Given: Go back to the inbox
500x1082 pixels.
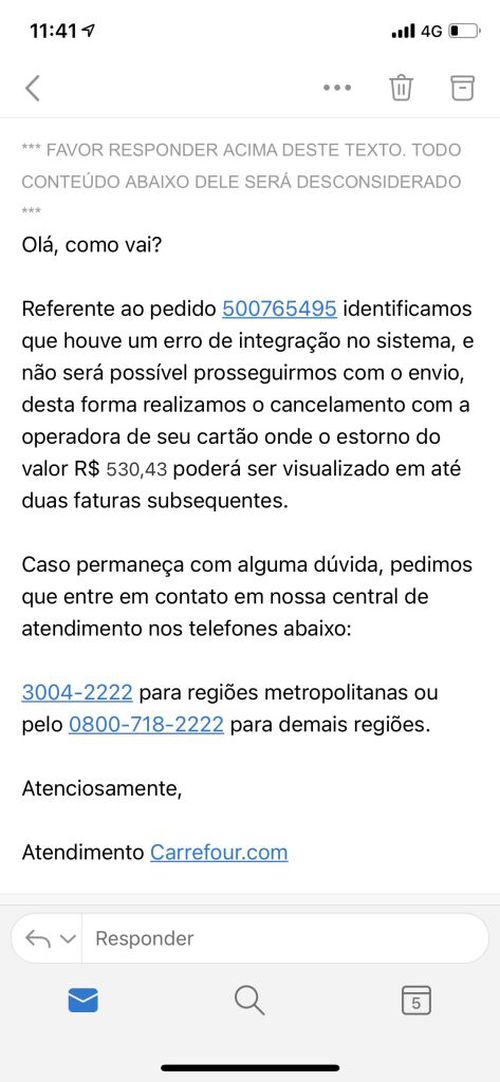Looking at the screenshot, I should point(32,88).
